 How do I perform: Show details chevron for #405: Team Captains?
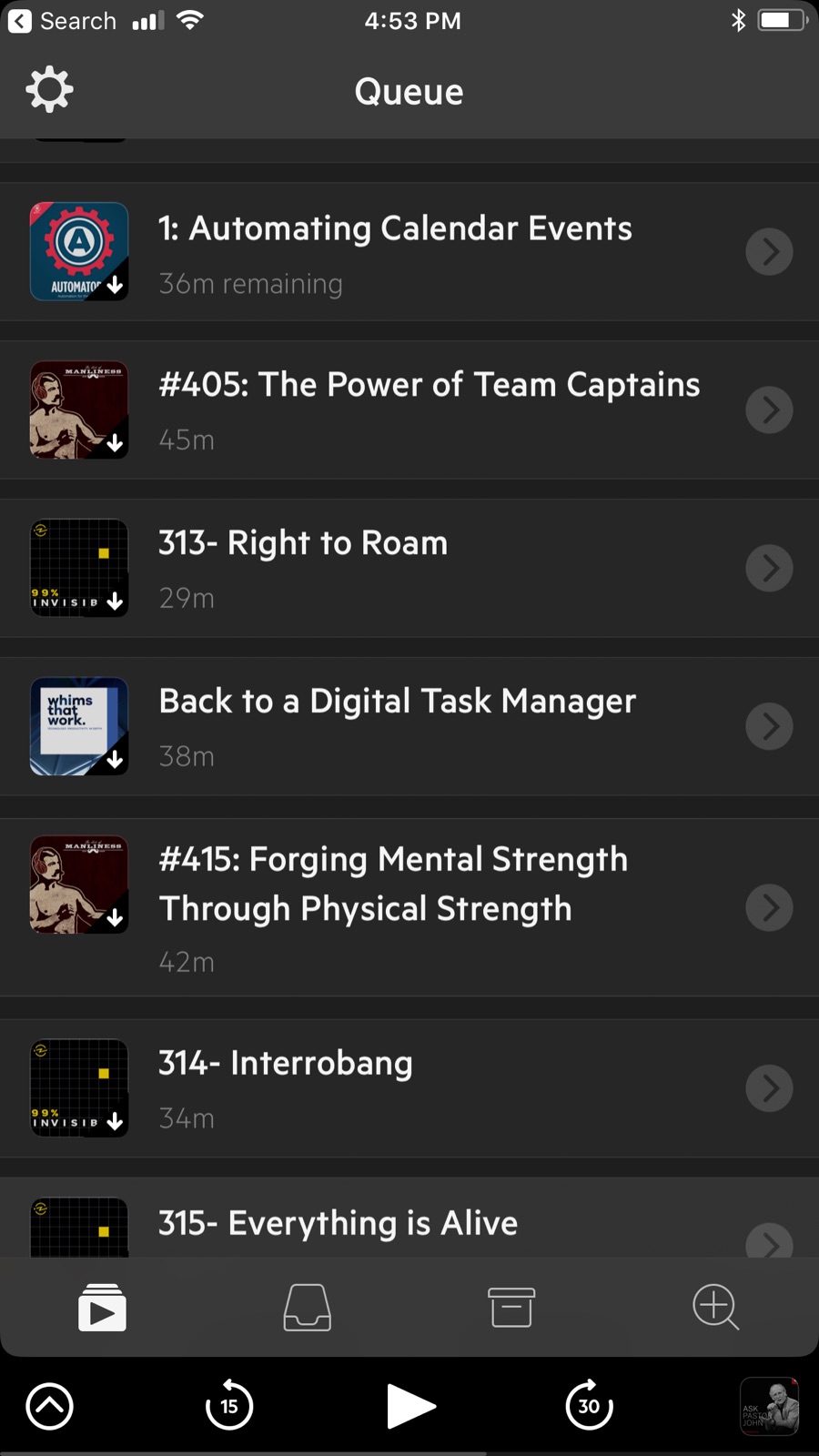coord(769,409)
